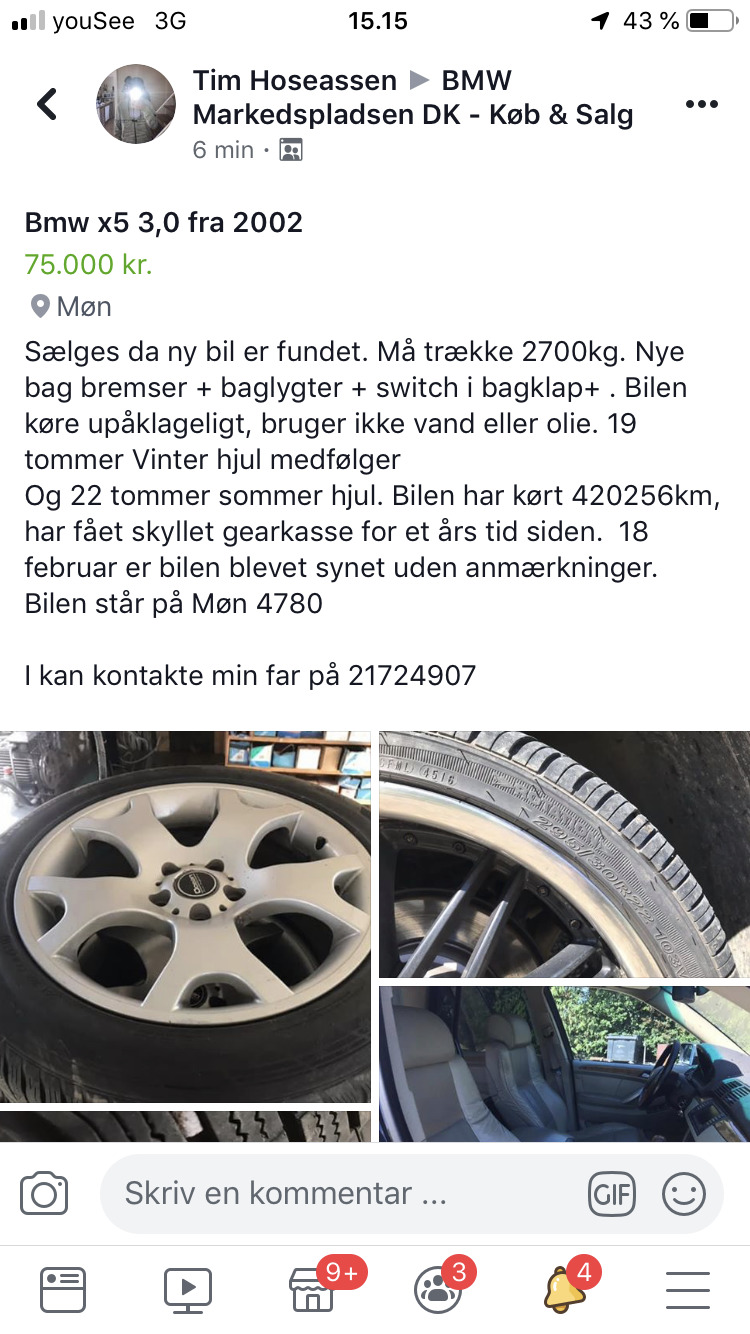Open the emoji picker for comments
Screen dimensions: 750x1334
pos(684,1192)
